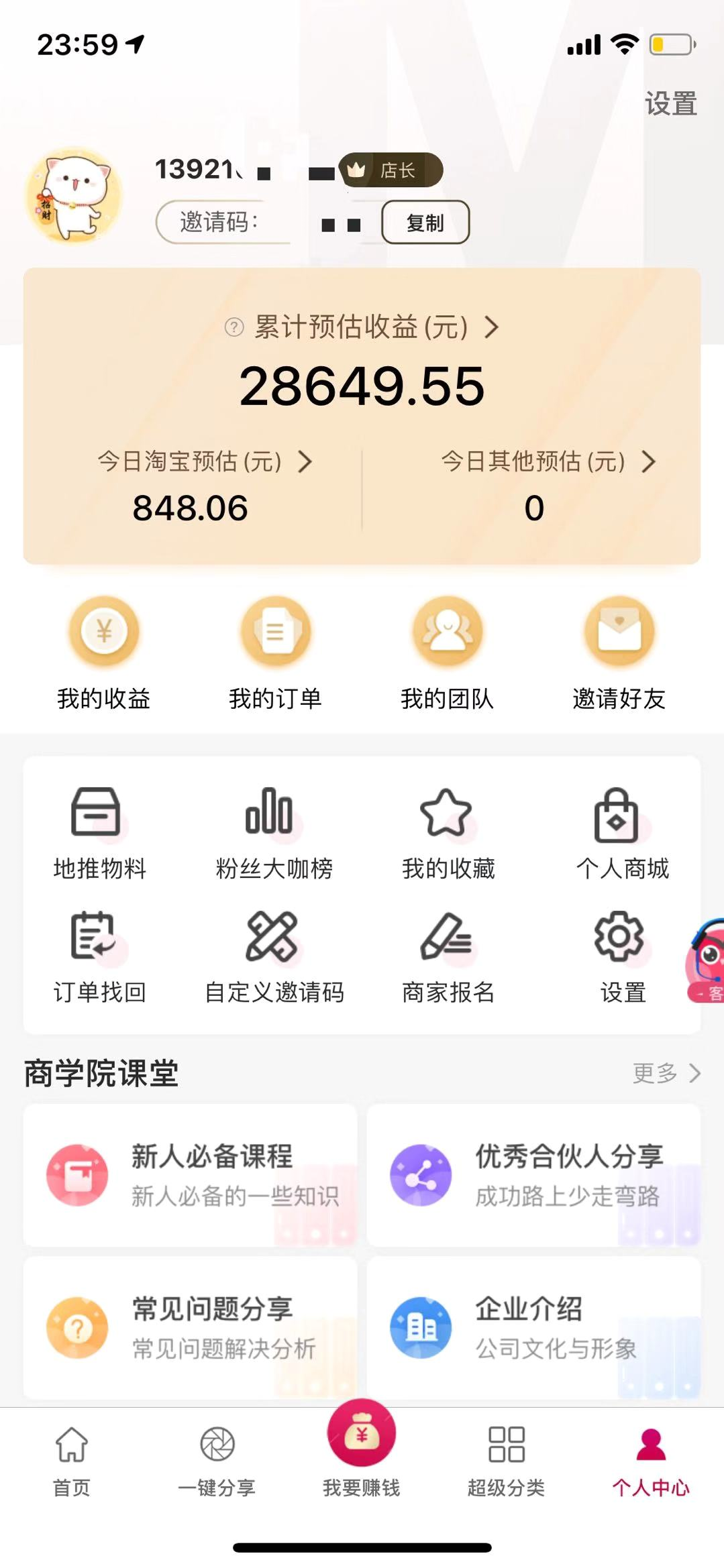View 我的团队 (My Team)
Image resolution: width=724 pixels, height=1568 pixels.
tap(448, 654)
